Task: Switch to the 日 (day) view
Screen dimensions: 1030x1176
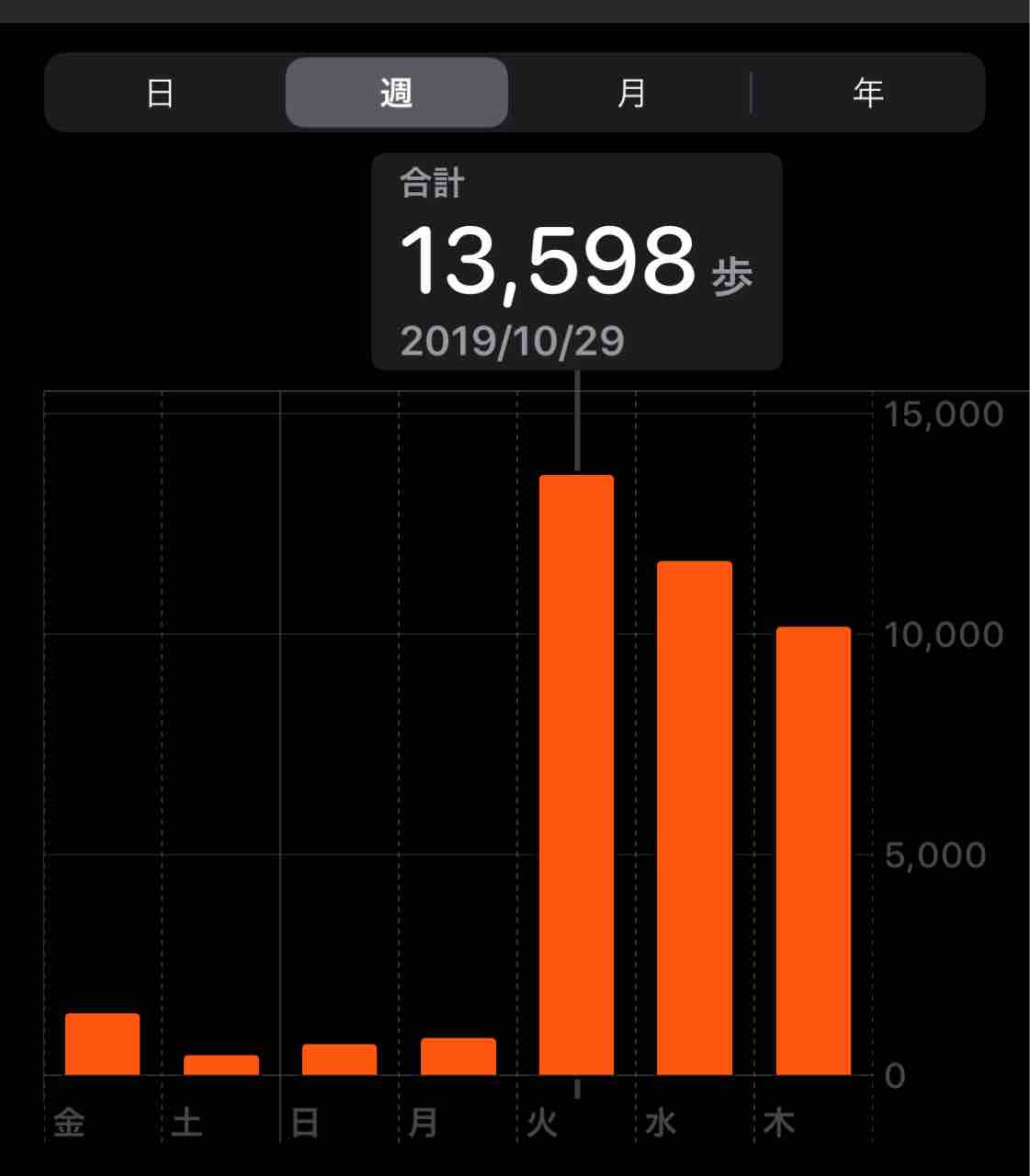Action: [161, 93]
